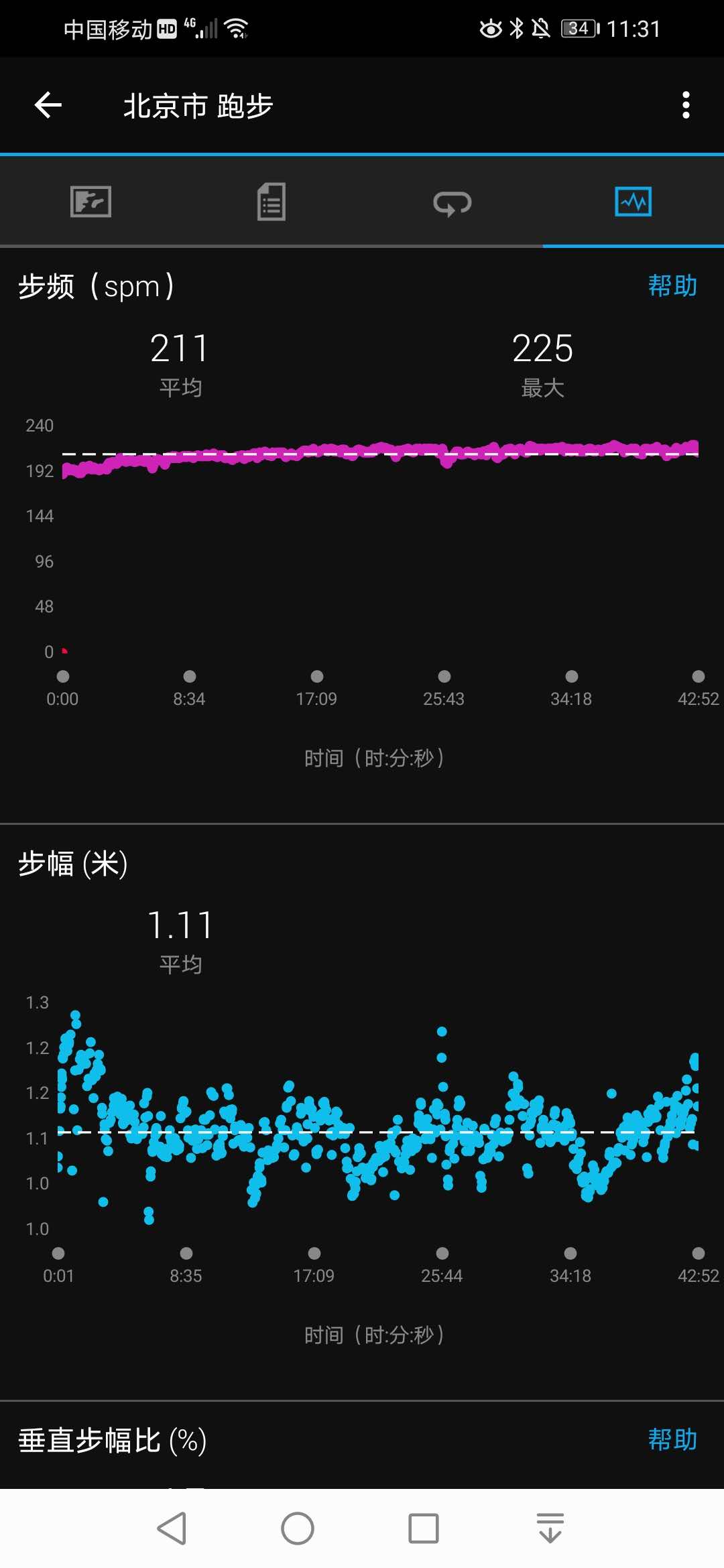Image resolution: width=724 pixels, height=1568 pixels.
Task: Open the map view tab icon
Action: [x=90, y=202]
